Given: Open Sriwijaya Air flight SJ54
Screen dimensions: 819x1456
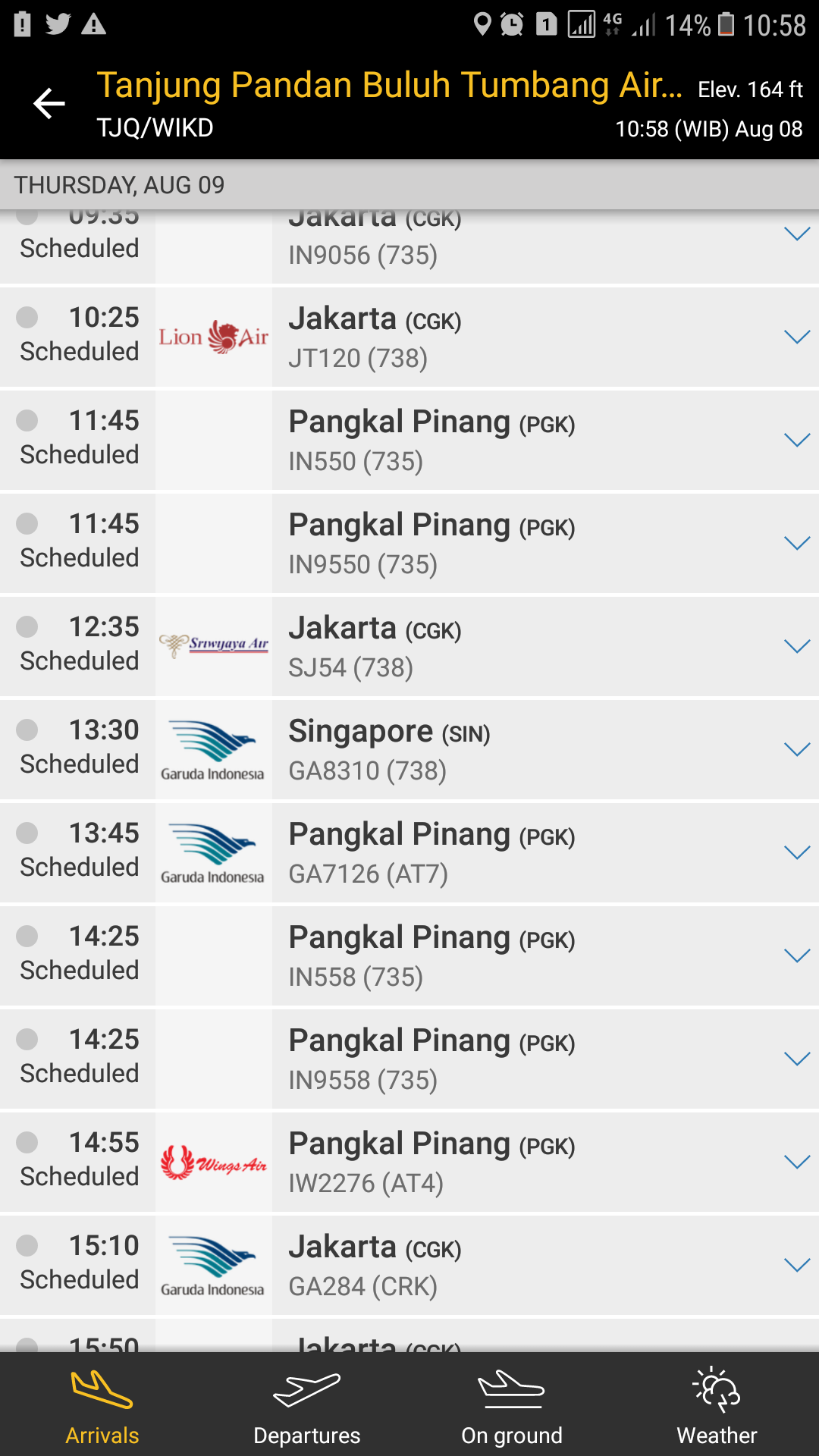Looking at the screenshot, I should coord(409,647).
